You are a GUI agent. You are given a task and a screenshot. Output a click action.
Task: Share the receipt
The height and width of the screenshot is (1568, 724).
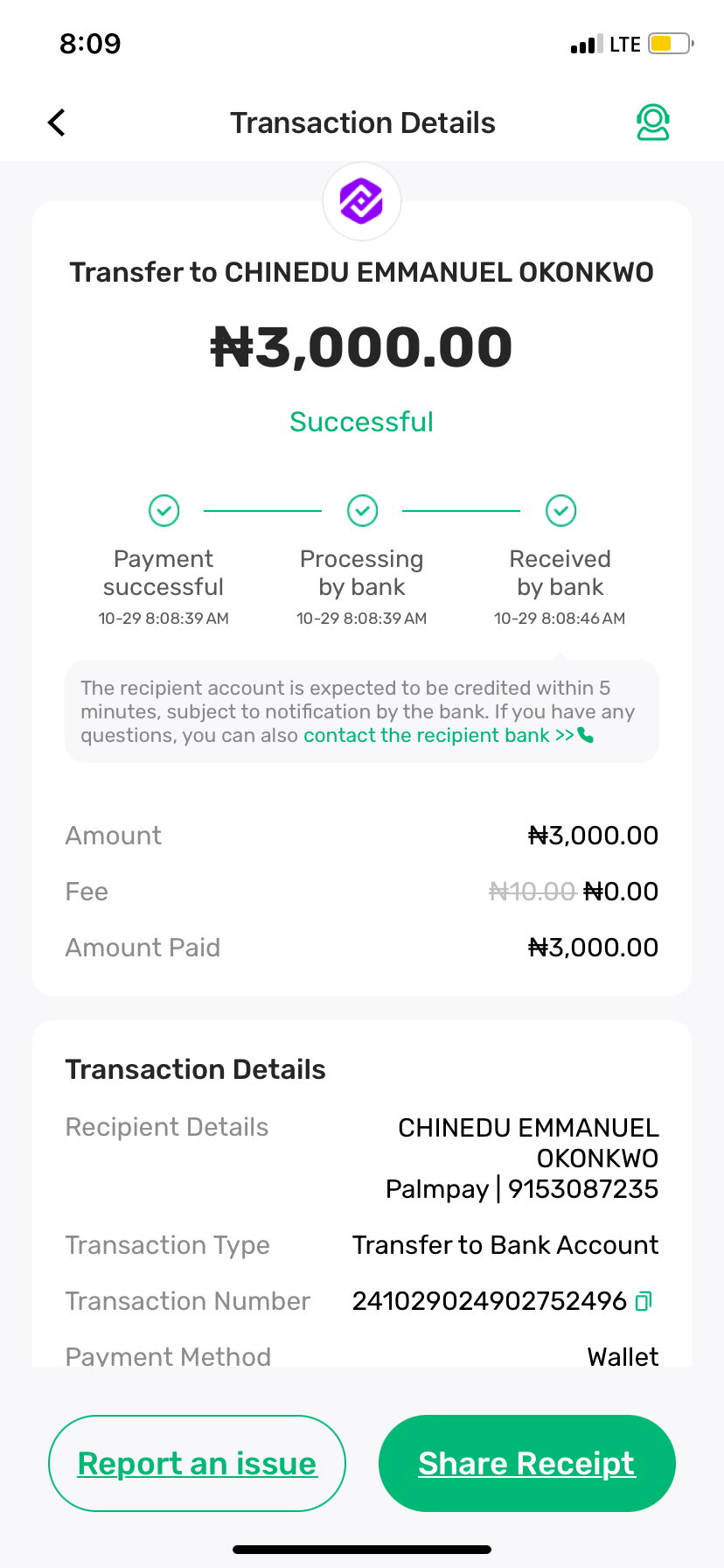526,1463
